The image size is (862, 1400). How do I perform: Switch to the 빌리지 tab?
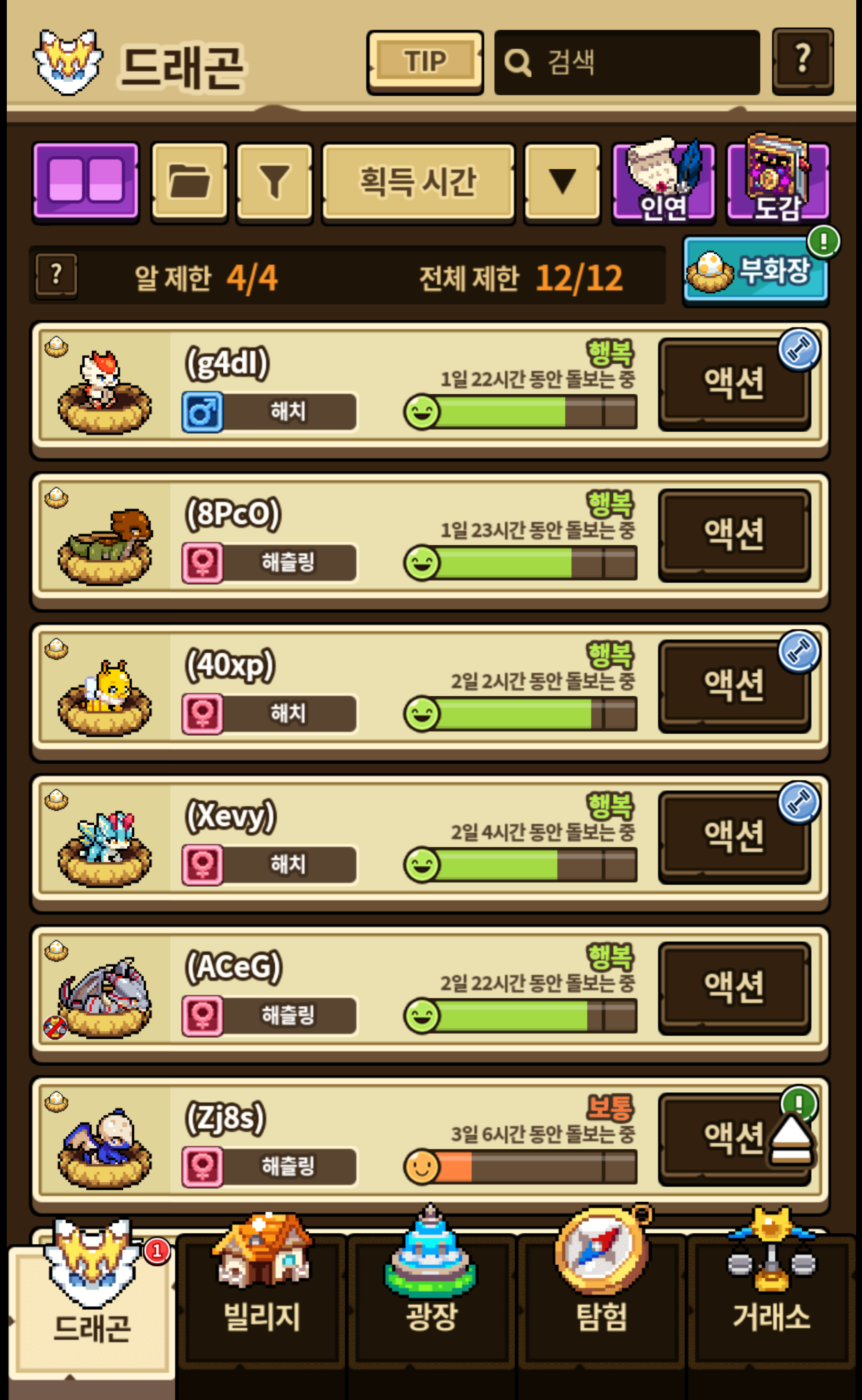pos(261,1306)
